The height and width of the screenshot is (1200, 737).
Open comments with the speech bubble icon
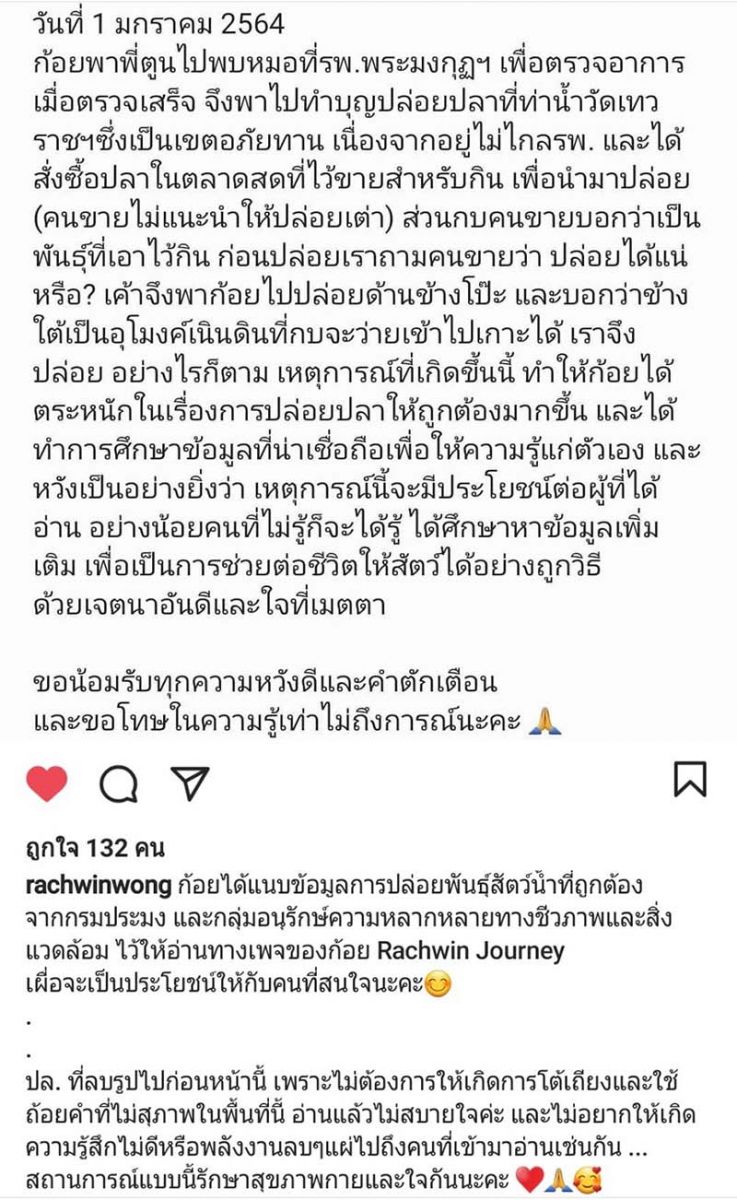click(118, 784)
